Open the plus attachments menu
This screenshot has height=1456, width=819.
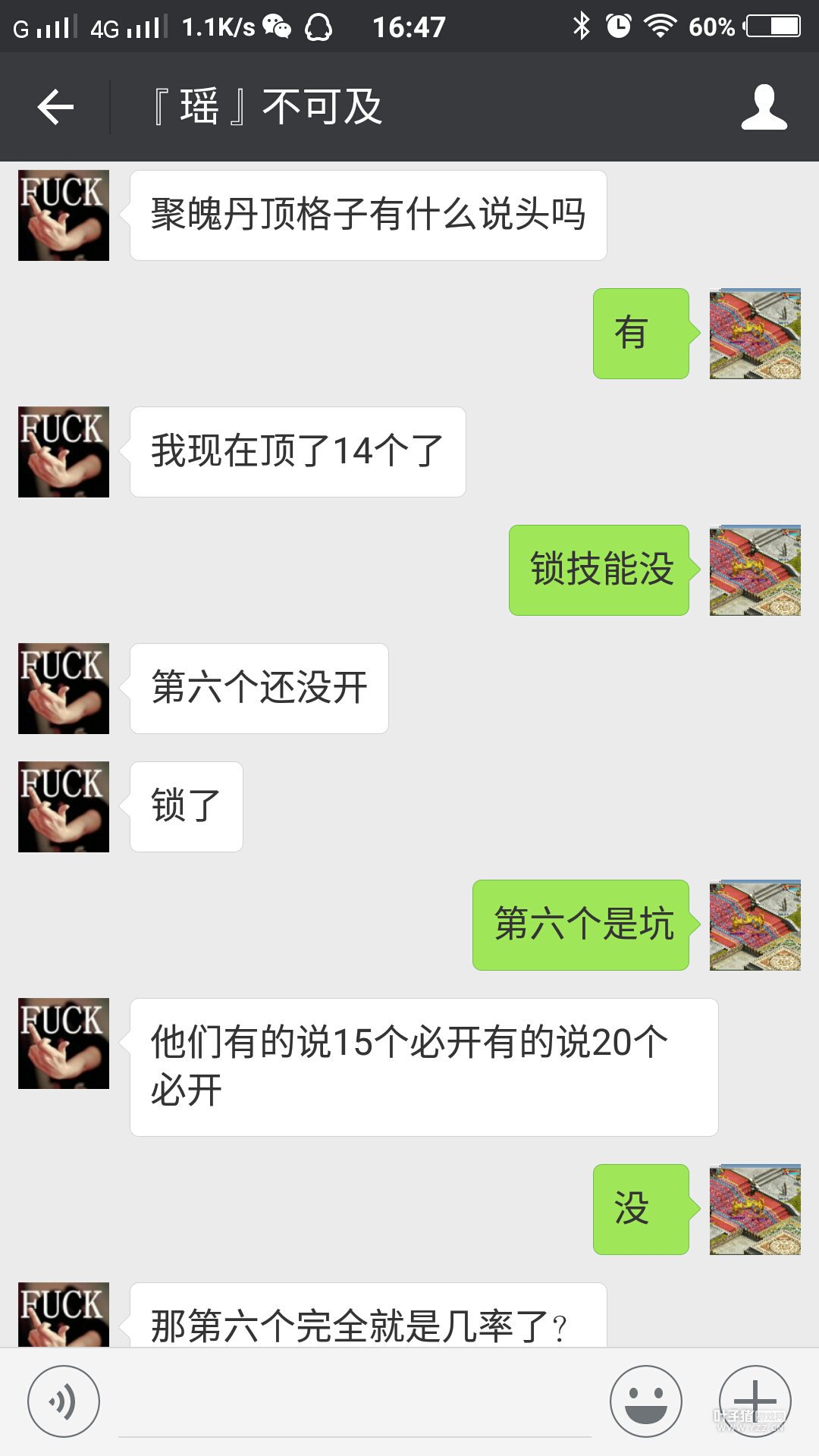[755, 1401]
